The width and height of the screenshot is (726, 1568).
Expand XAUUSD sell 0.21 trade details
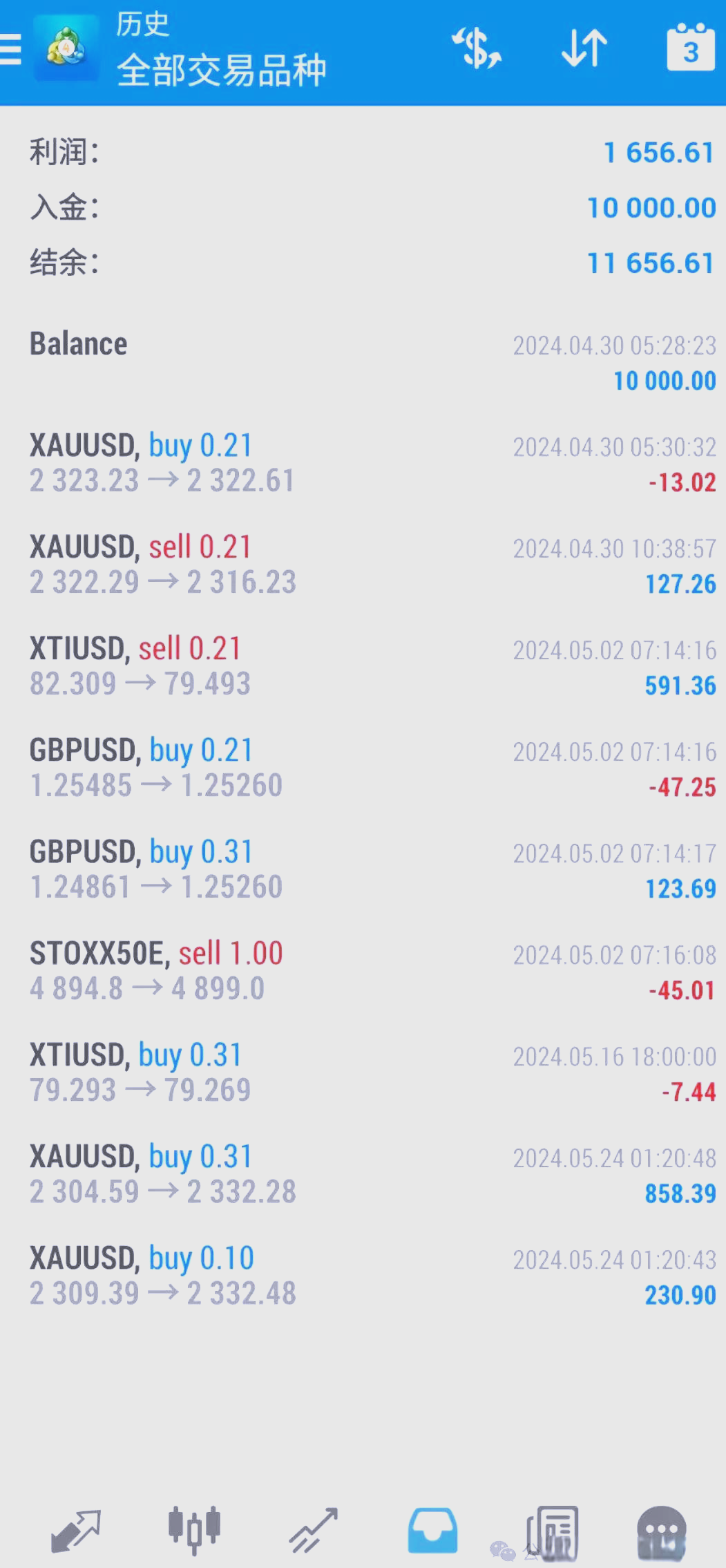tap(363, 565)
